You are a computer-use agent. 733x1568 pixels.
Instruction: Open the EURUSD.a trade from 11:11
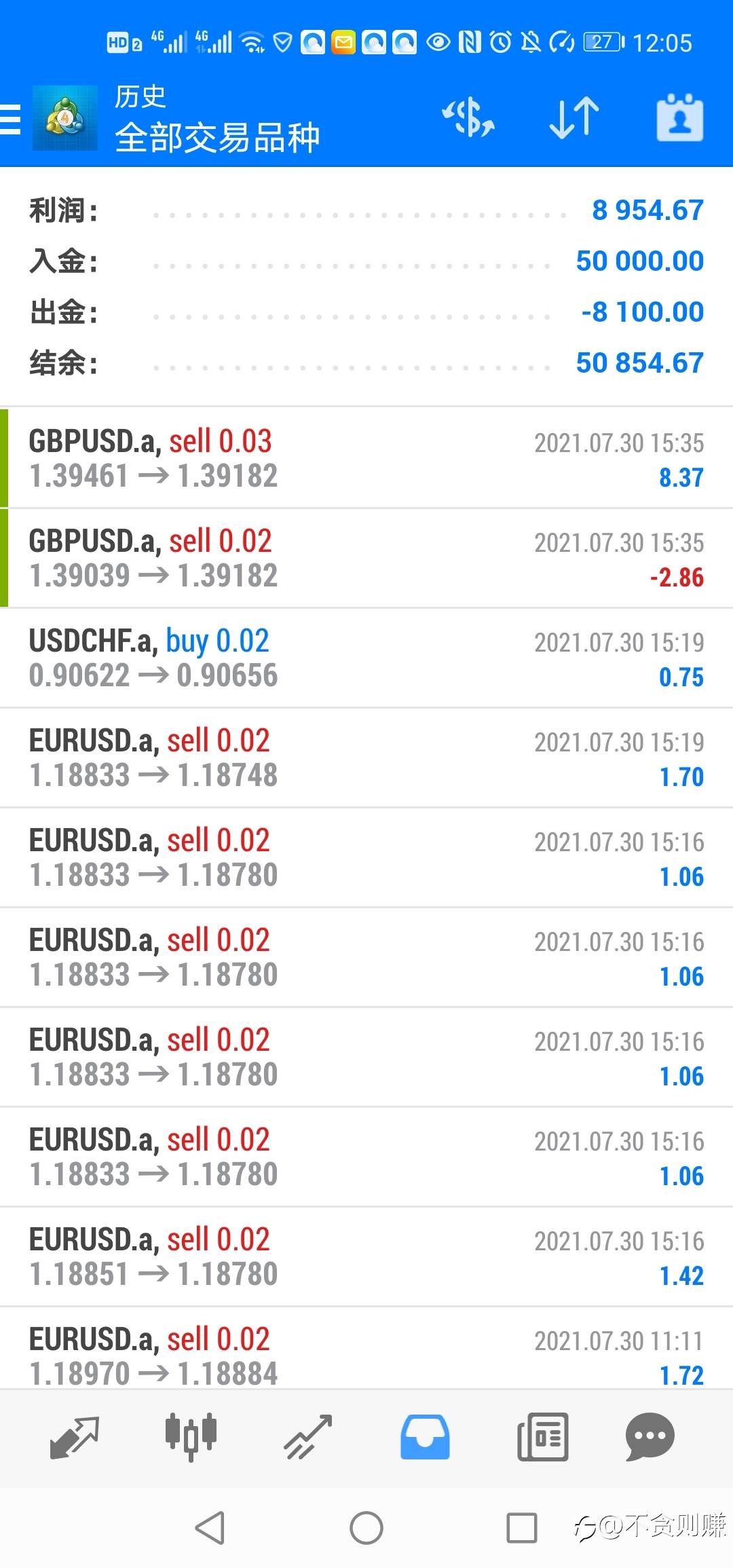click(x=366, y=1352)
